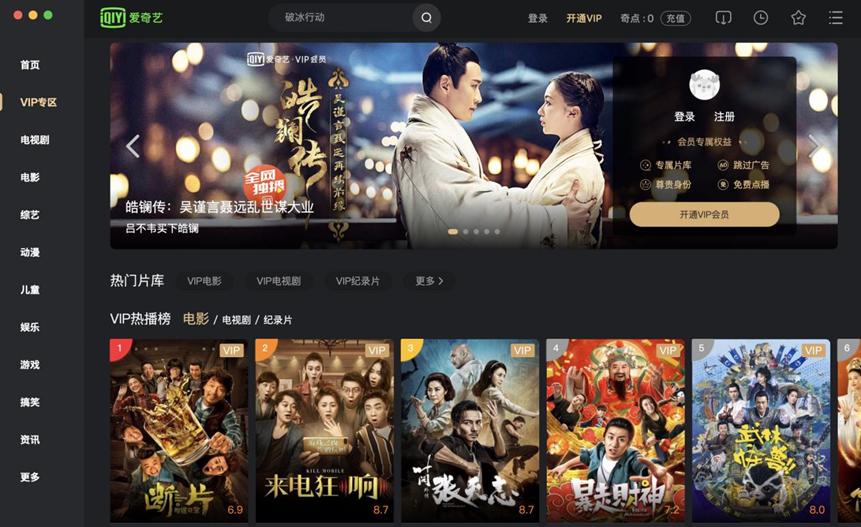Open the movie 张天志 poster
Image resolution: width=861 pixels, height=527 pixels.
click(x=469, y=430)
